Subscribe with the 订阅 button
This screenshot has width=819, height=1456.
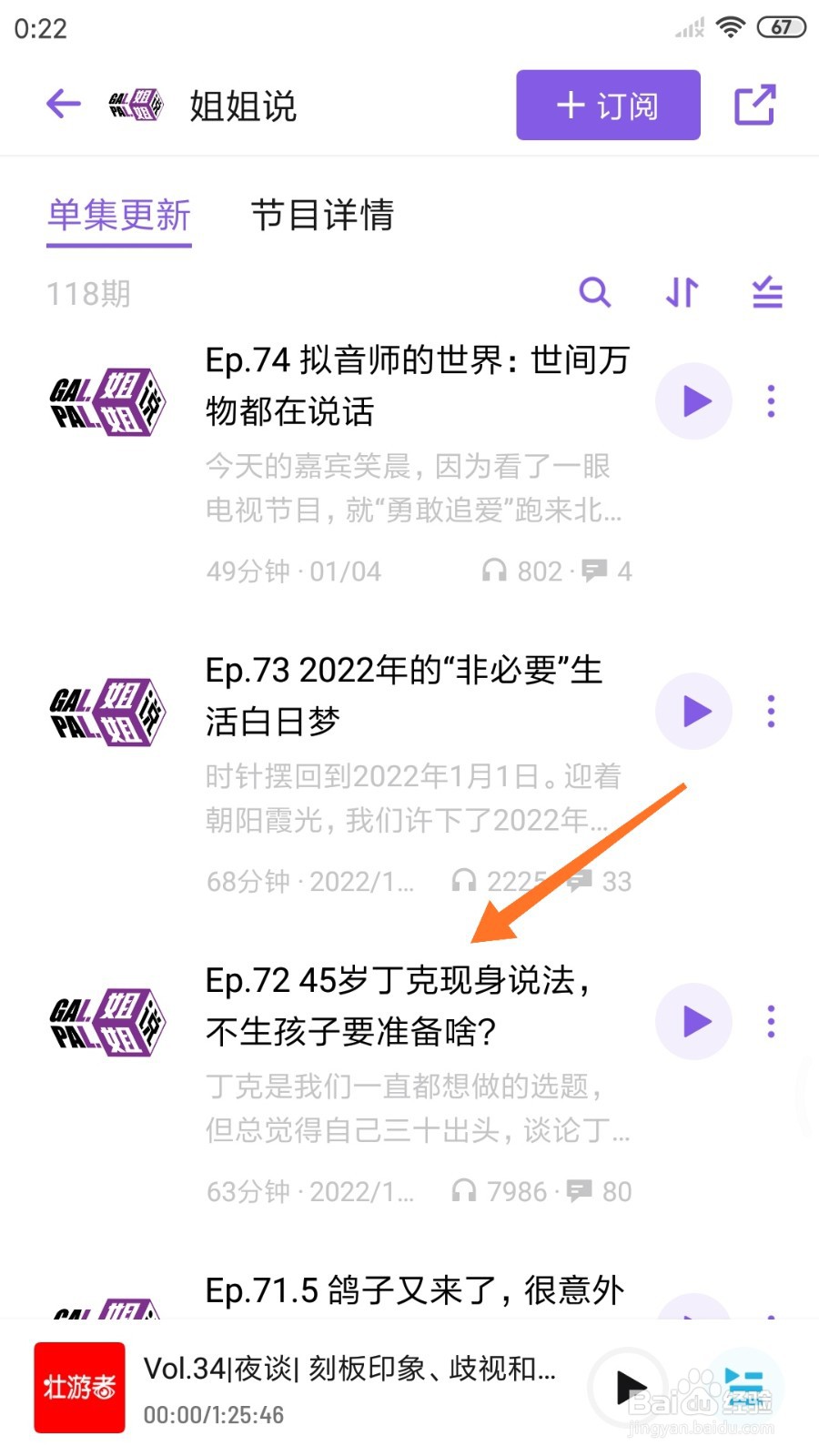pos(608,105)
